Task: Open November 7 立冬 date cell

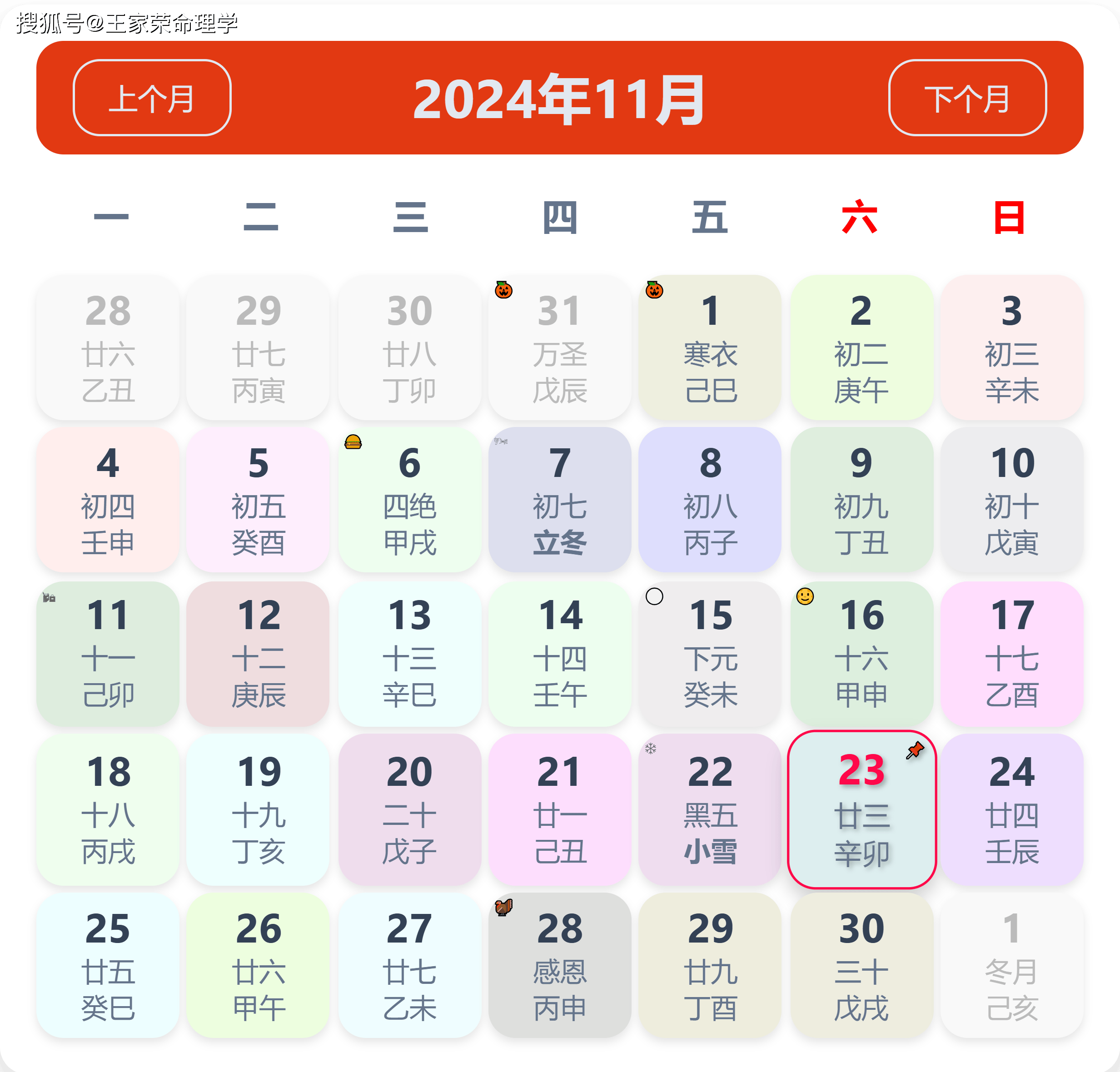Action: pyautogui.click(x=559, y=500)
